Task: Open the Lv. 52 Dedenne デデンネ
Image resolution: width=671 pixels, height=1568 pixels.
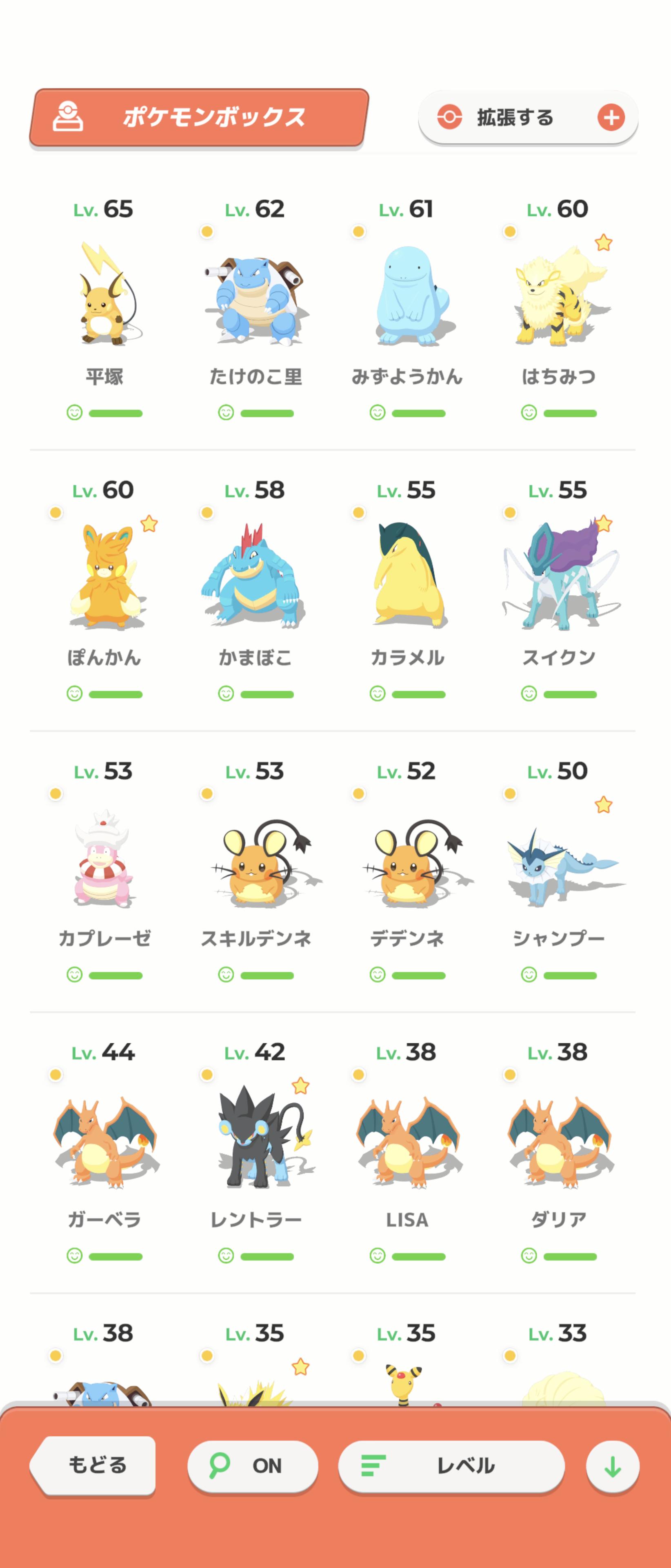Action: pyautogui.click(x=407, y=864)
